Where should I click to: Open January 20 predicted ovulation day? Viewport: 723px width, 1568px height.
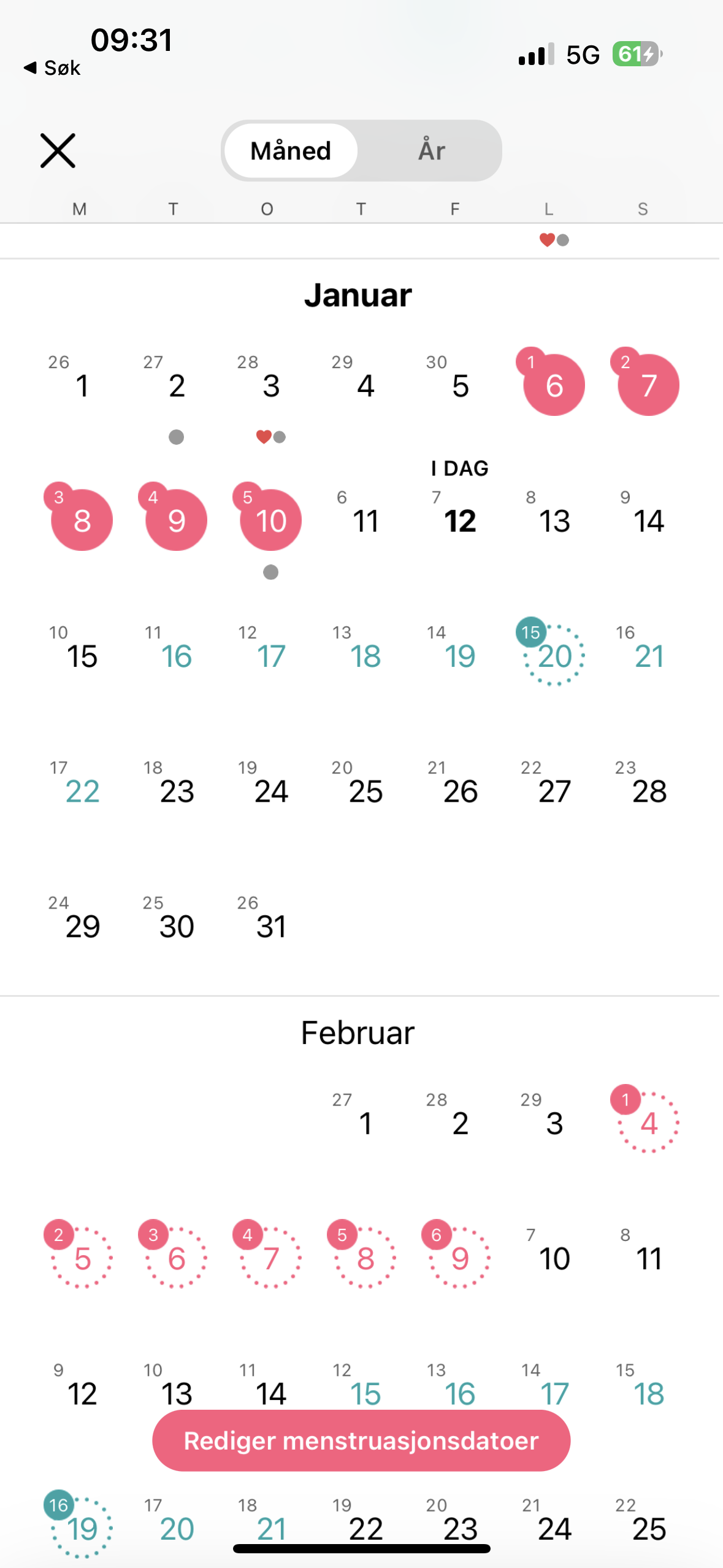point(554,655)
